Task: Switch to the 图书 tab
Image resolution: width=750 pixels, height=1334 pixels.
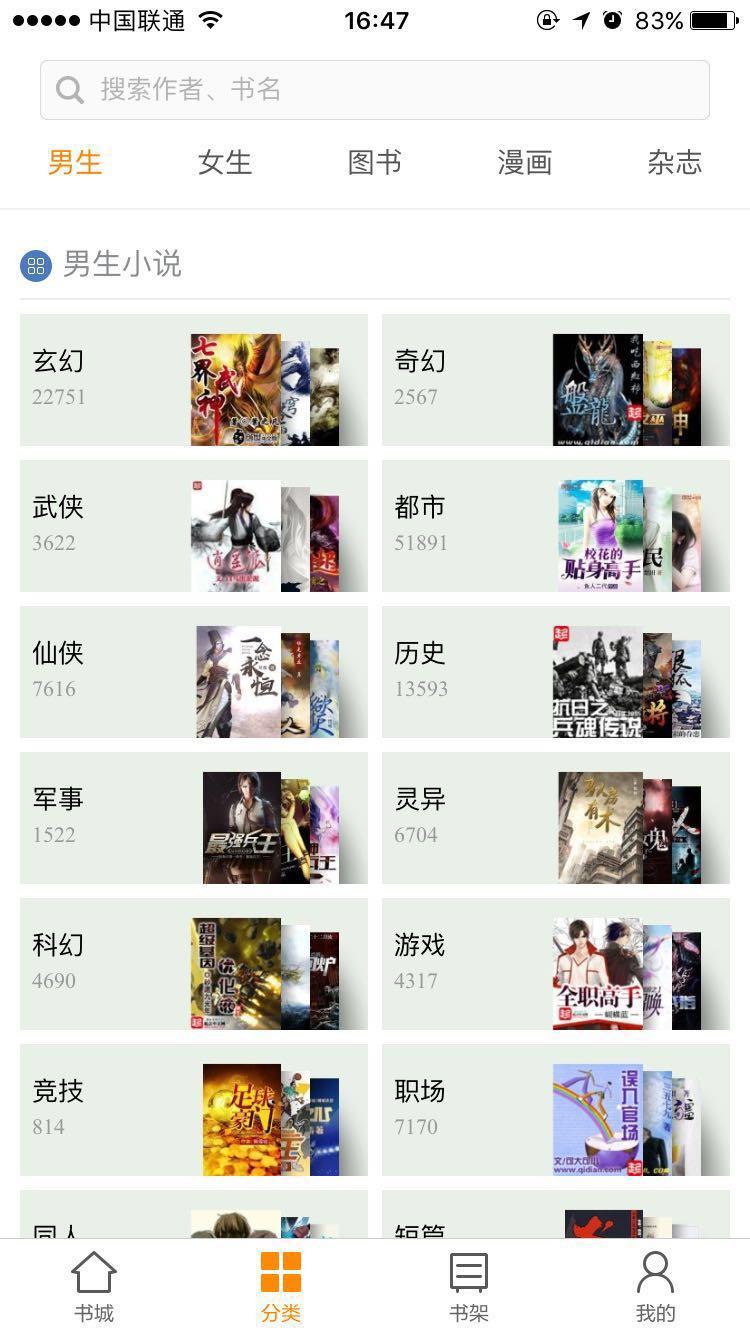Action: coord(374,162)
